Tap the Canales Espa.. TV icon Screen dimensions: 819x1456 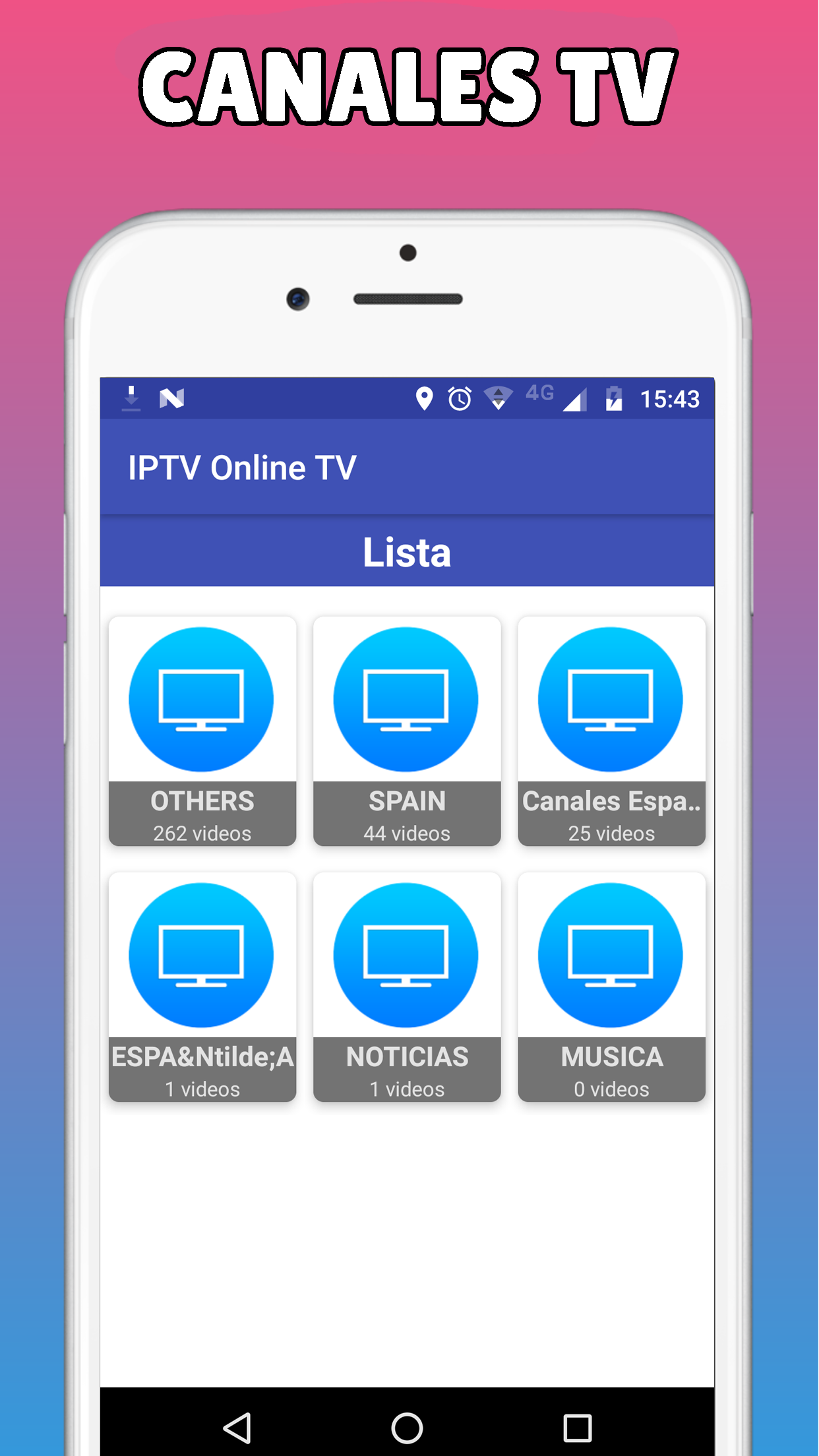[x=611, y=699]
